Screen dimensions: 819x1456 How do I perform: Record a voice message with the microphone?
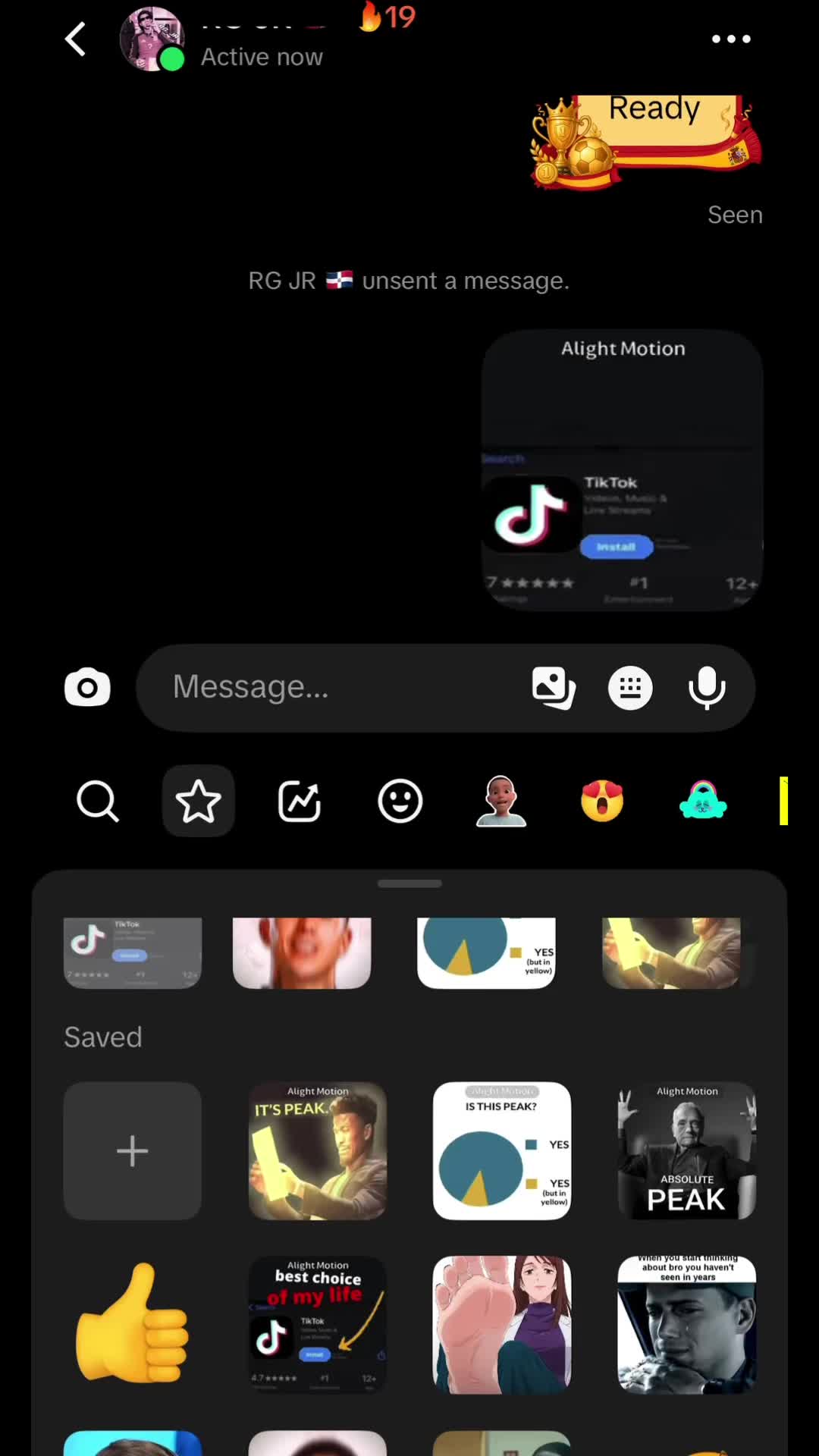(x=707, y=688)
